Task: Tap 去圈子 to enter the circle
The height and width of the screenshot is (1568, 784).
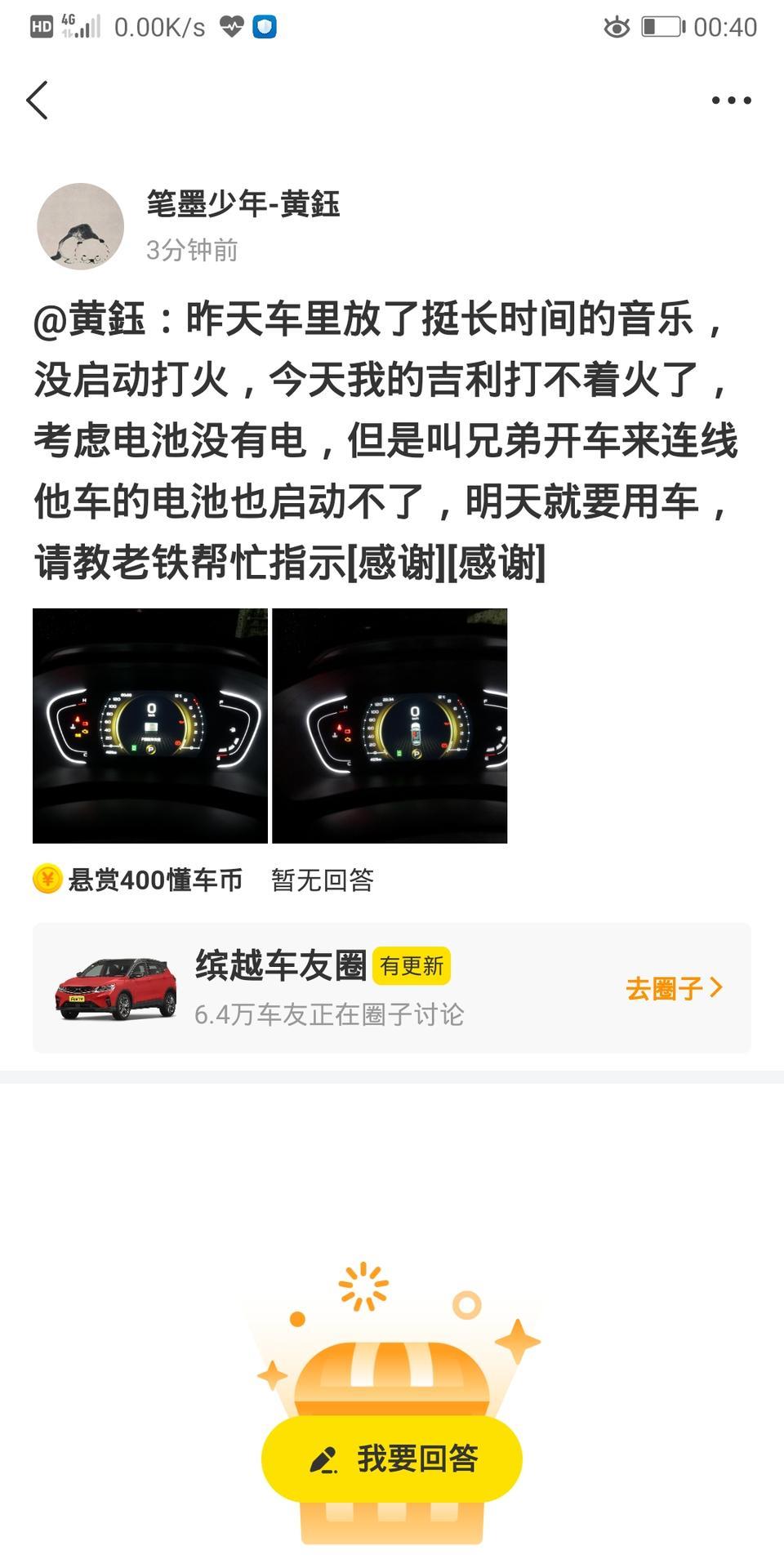Action: click(x=674, y=988)
